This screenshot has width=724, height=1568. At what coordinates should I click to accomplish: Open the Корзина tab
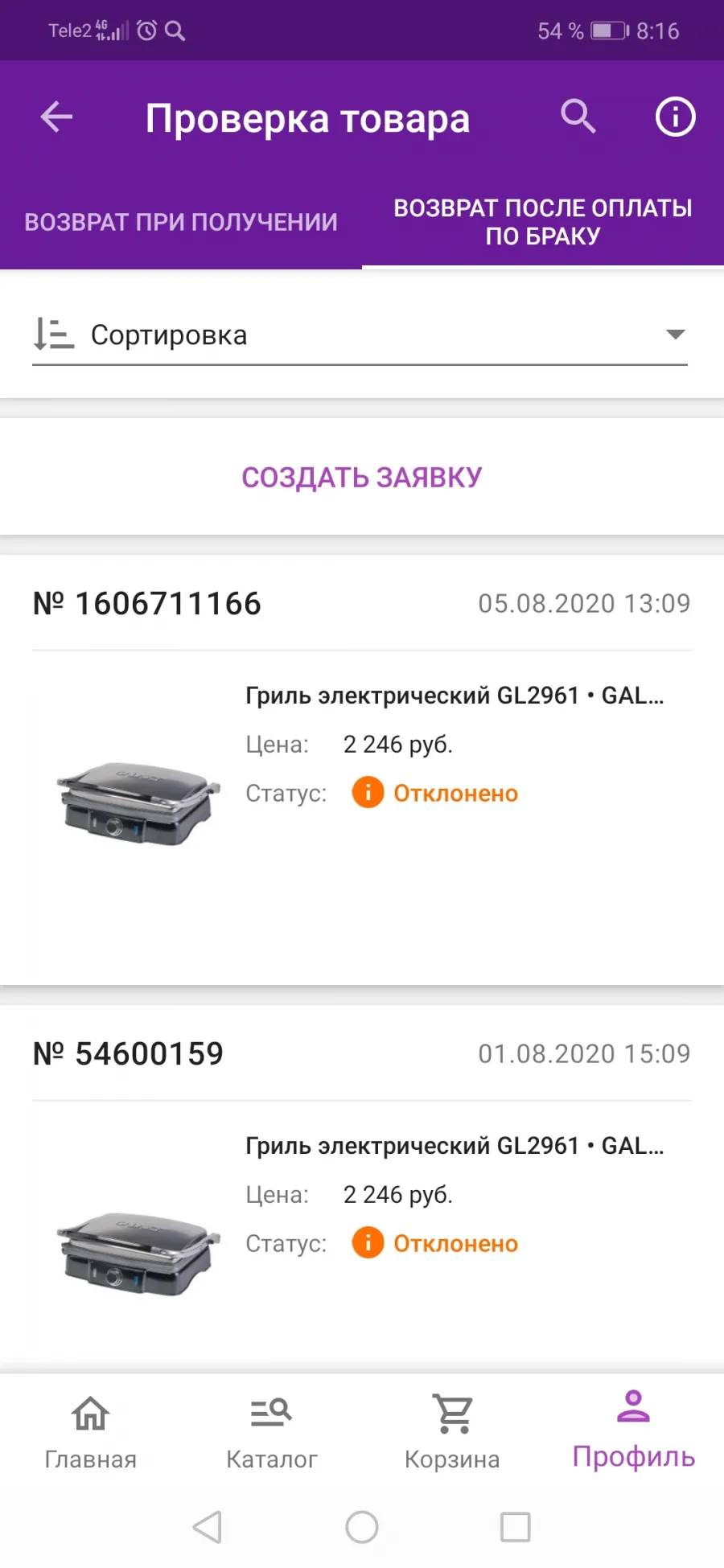[x=452, y=1432]
